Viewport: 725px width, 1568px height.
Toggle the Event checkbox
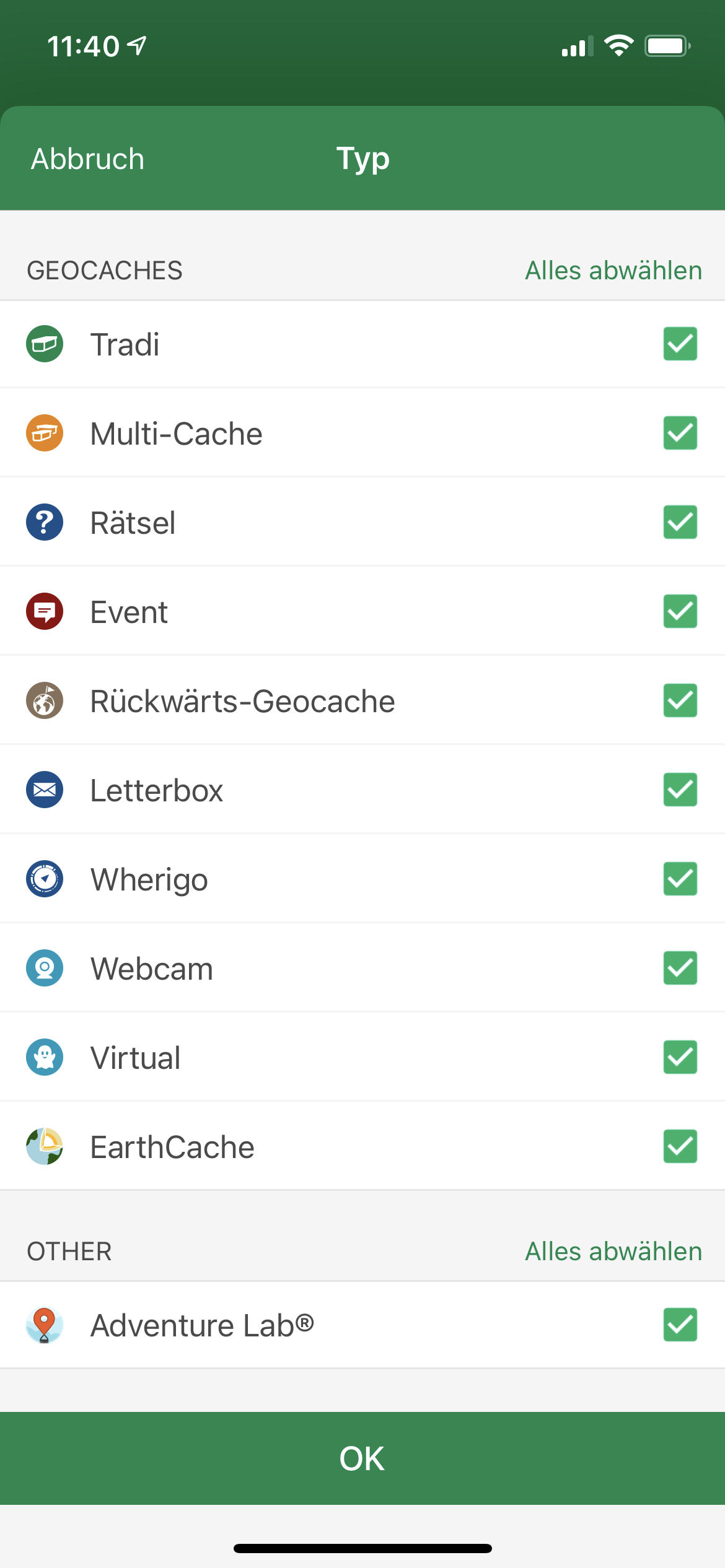(x=680, y=611)
